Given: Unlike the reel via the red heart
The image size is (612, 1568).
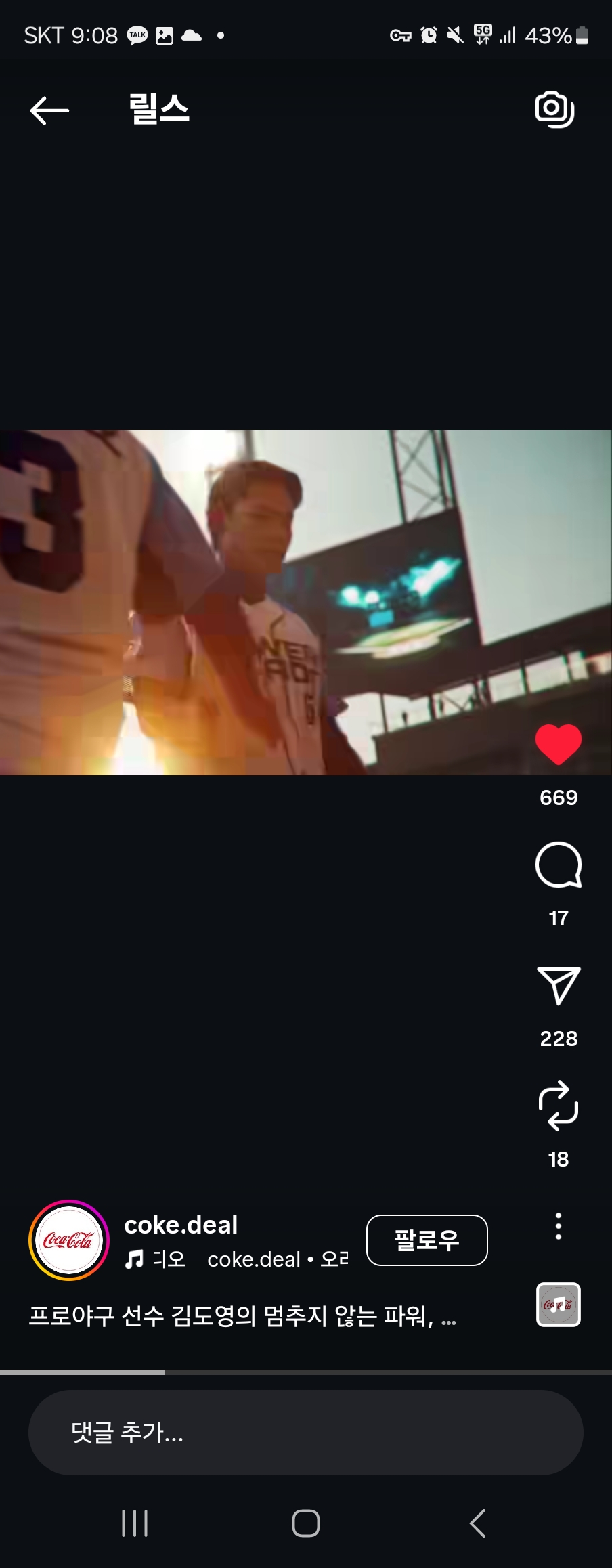Looking at the screenshot, I should (559, 744).
